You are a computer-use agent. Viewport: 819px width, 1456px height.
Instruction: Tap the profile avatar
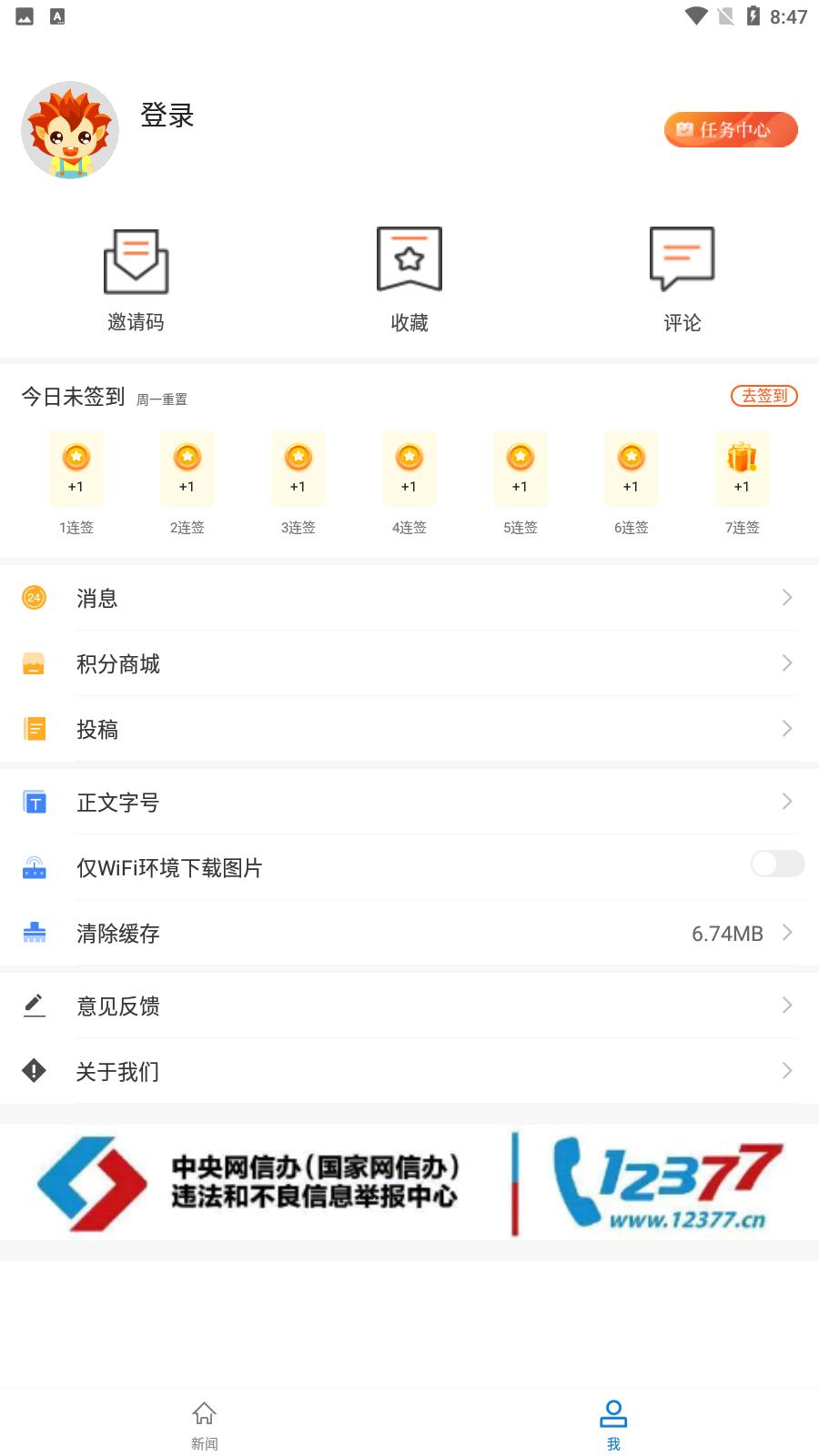coord(70,130)
